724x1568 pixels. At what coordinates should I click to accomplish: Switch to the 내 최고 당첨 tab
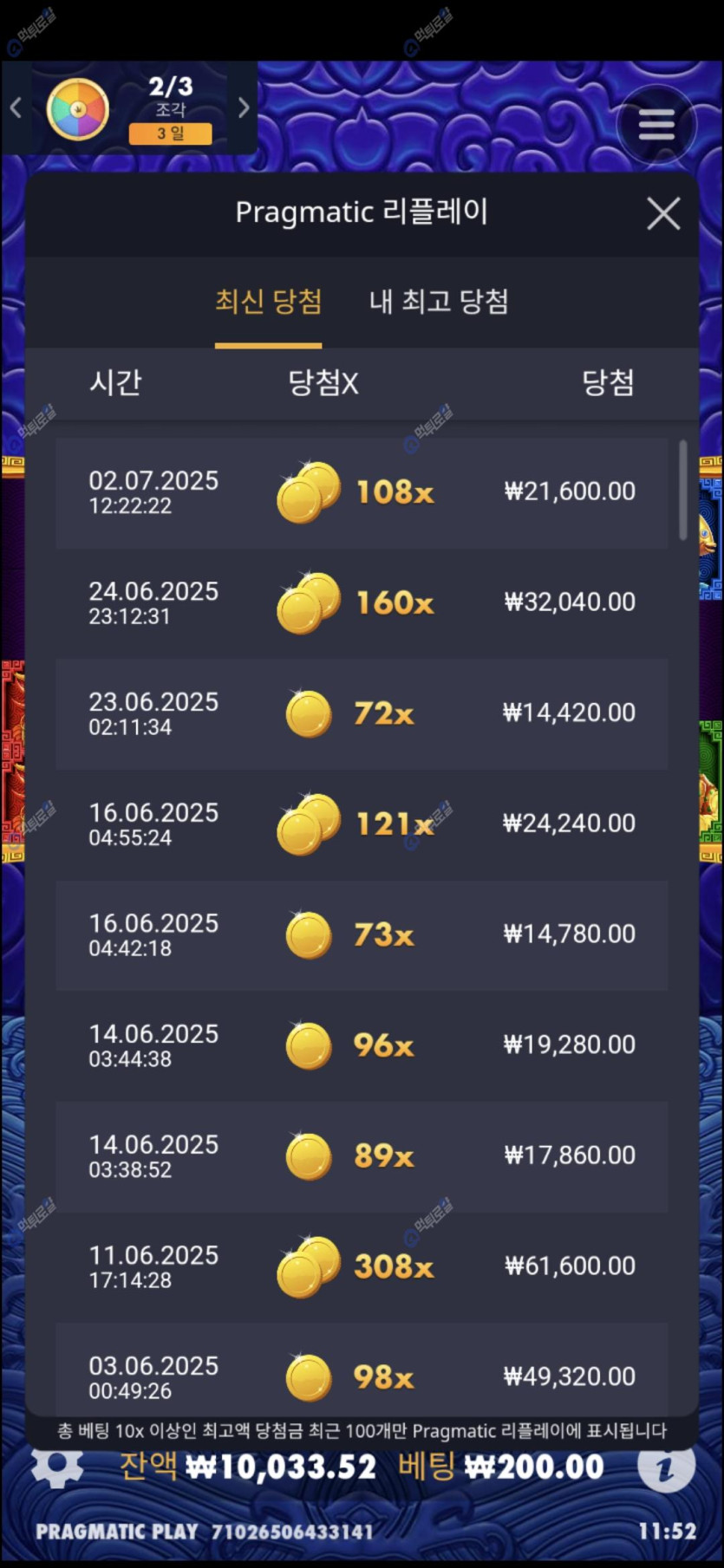(439, 302)
